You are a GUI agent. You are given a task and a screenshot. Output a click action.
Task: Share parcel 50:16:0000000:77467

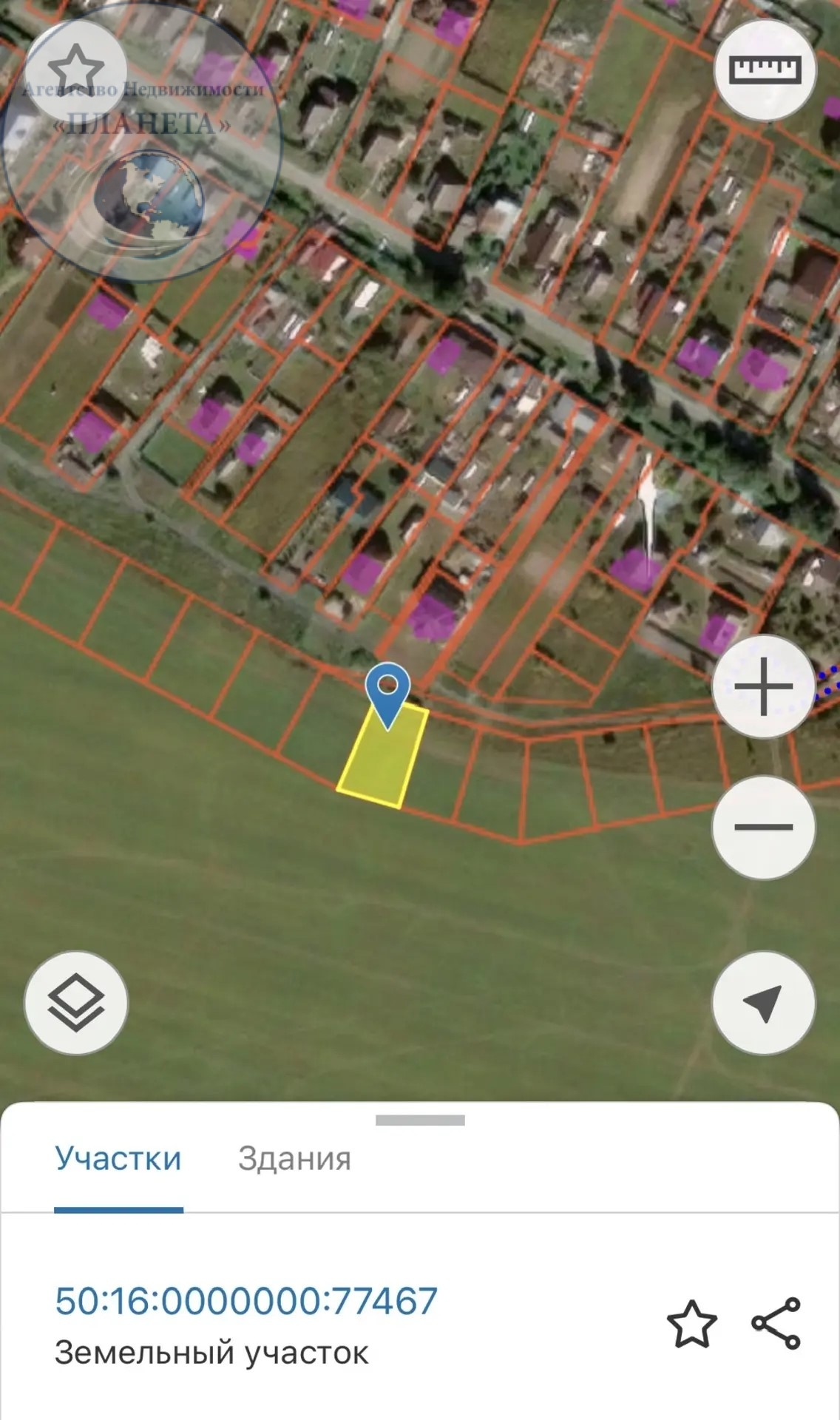[776, 1323]
